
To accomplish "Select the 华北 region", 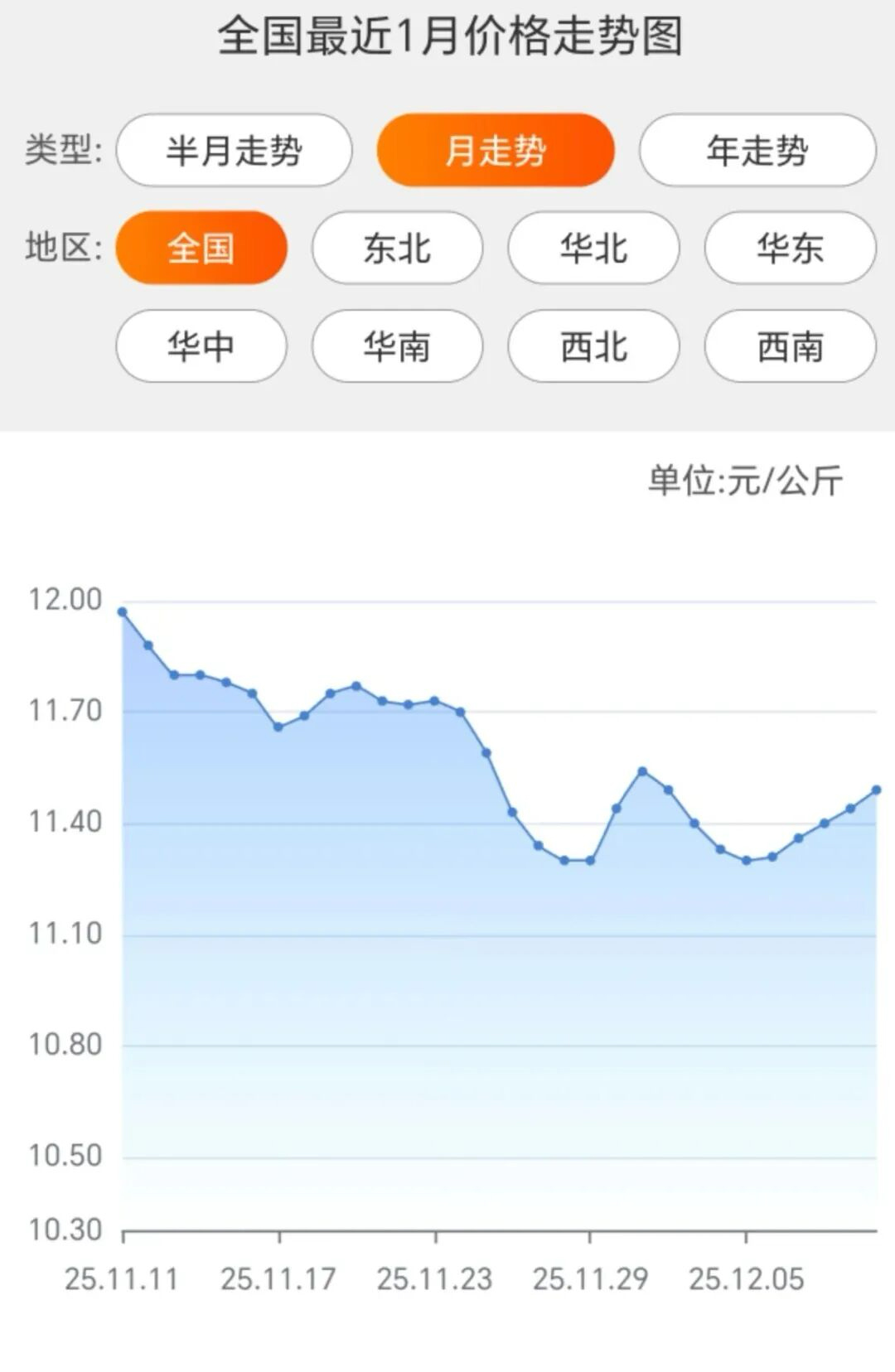I will 593,248.
